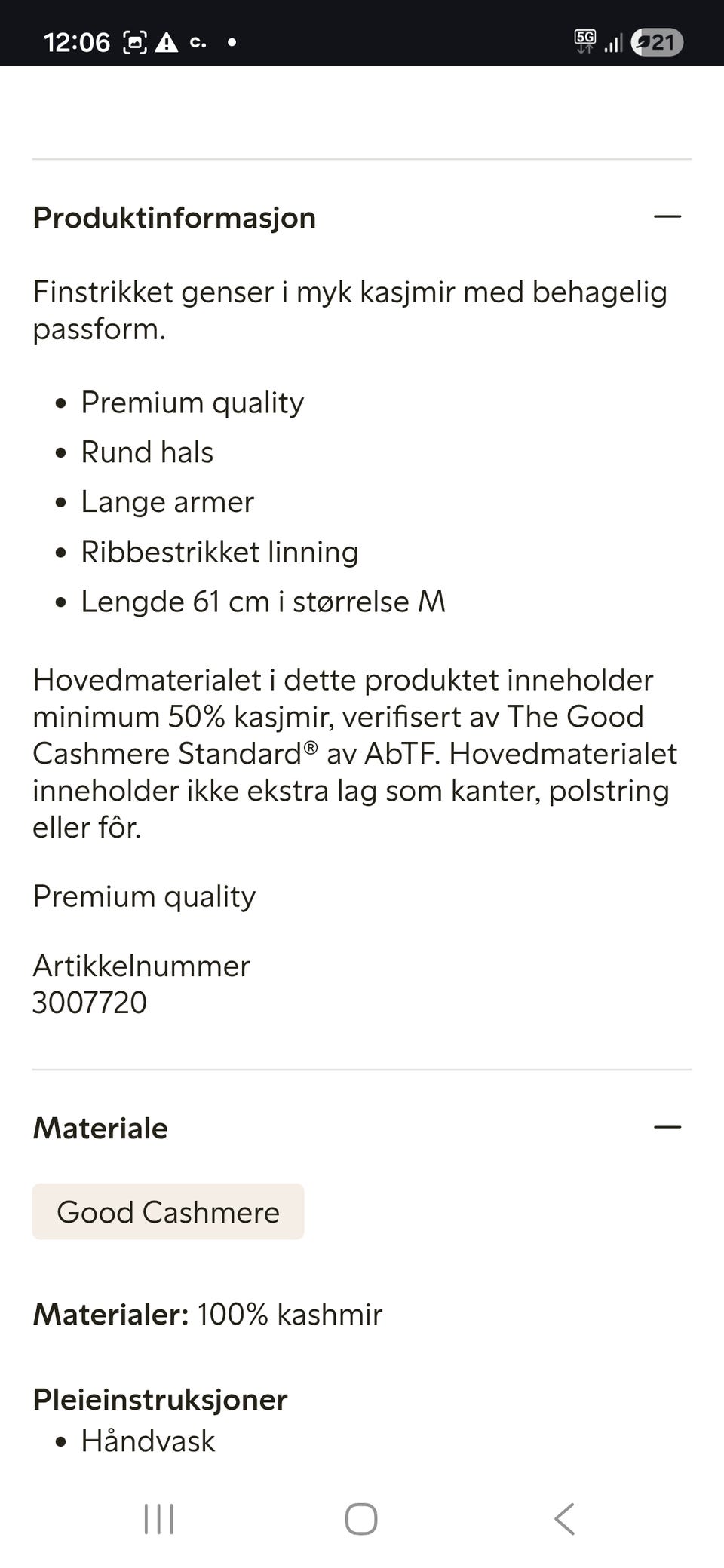Tap the screenshot icon in the status bar
This screenshot has width=724, height=1568.
coord(133,43)
